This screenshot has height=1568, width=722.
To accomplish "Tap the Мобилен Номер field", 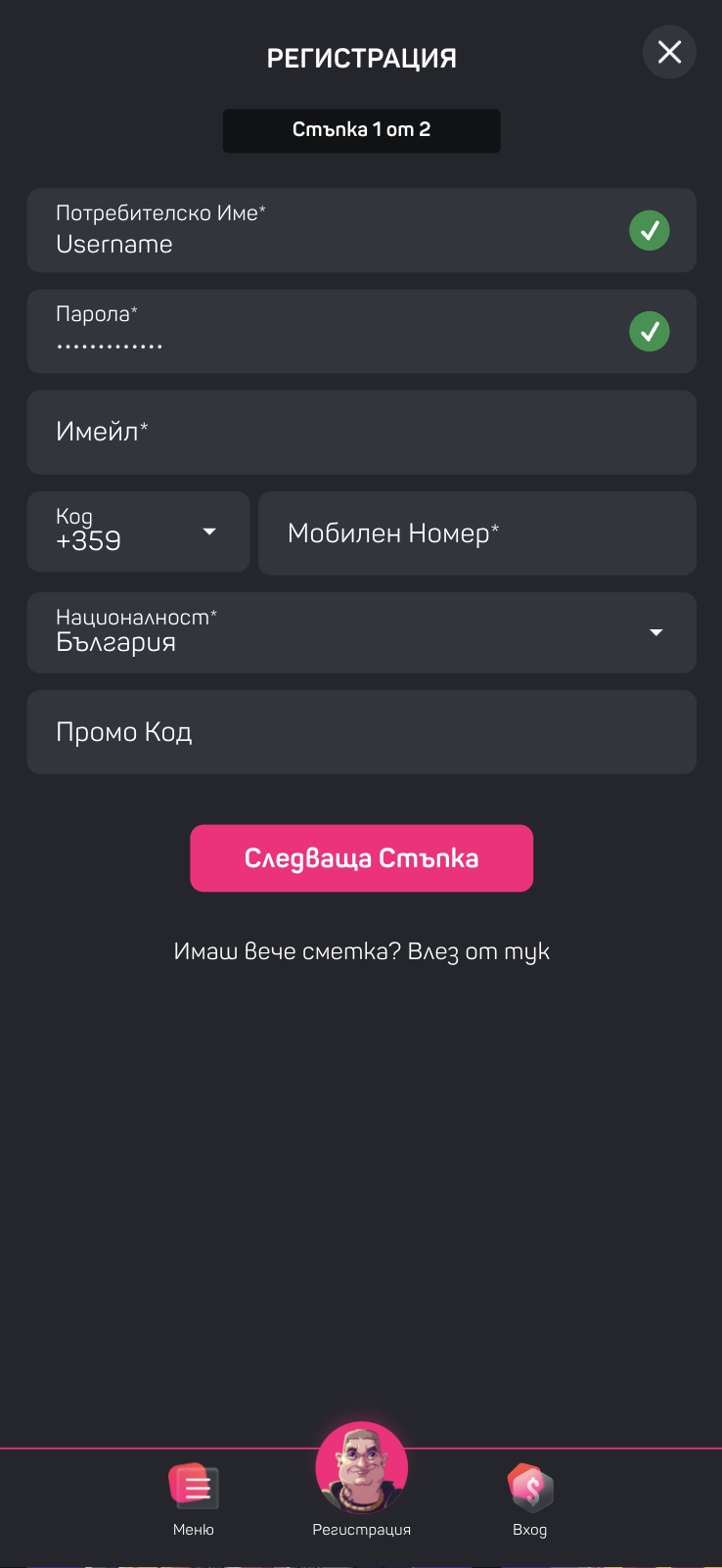I will (x=476, y=533).
